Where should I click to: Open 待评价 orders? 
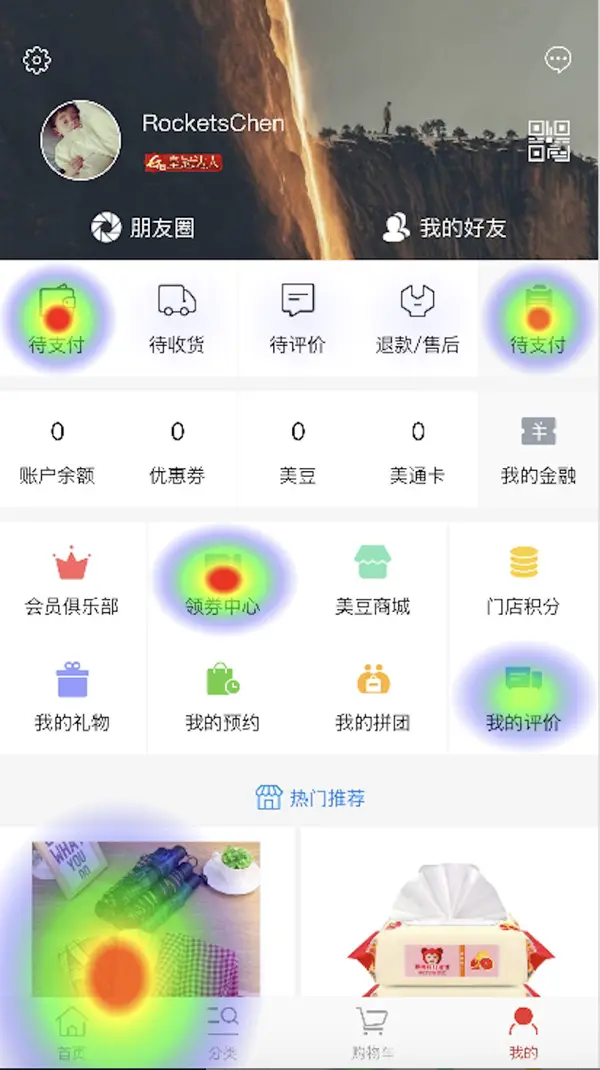[297, 318]
